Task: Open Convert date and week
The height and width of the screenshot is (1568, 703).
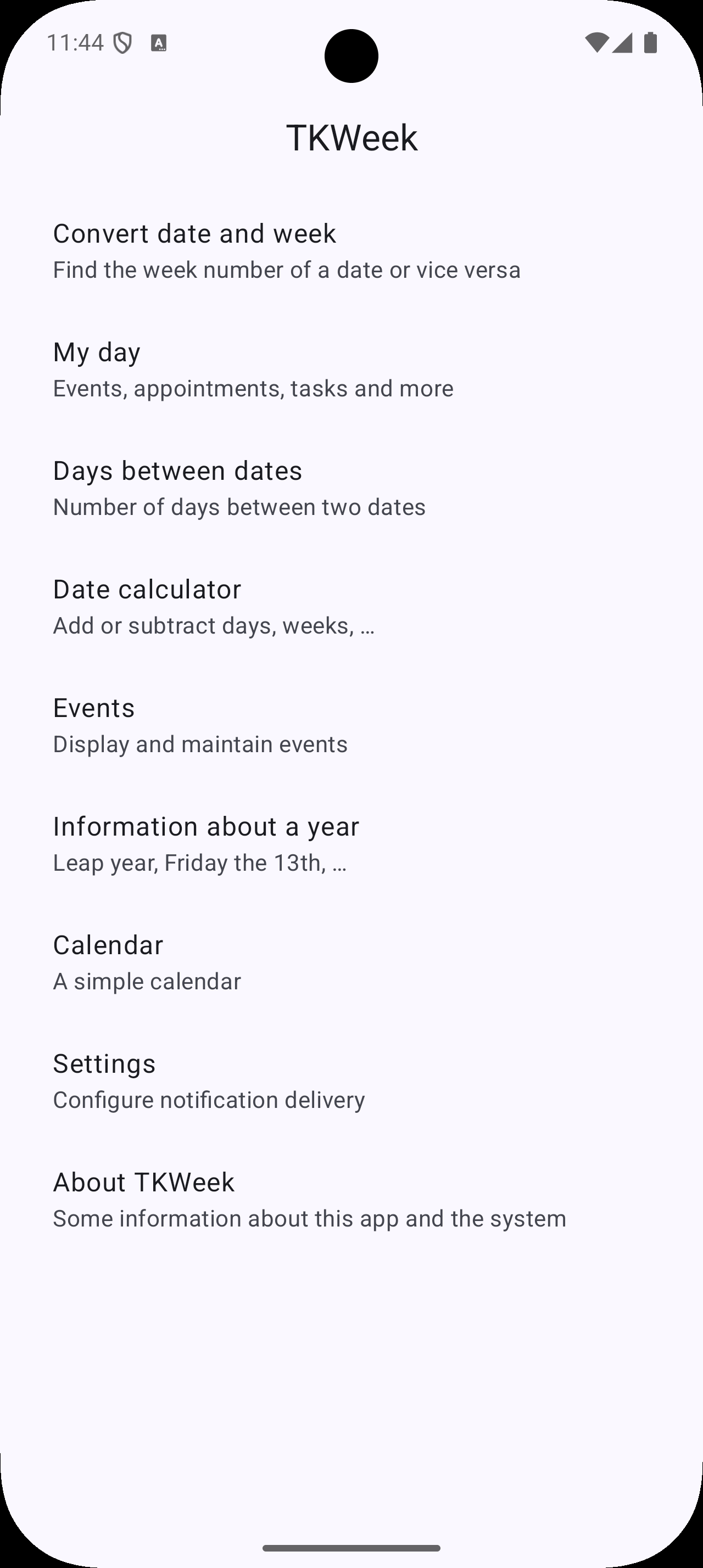Action: click(x=286, y=251)
